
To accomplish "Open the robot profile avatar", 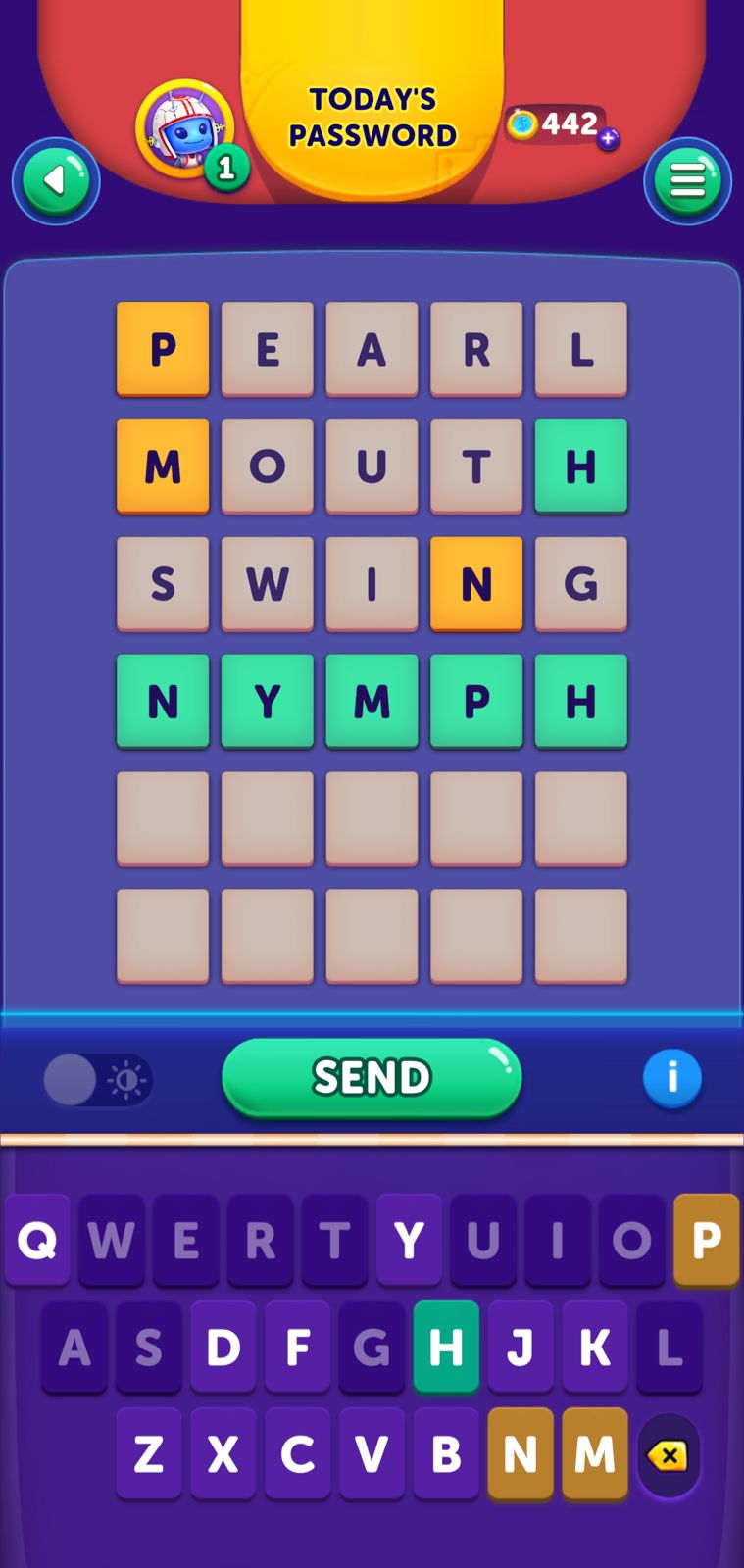I will (x=185, y=128).
